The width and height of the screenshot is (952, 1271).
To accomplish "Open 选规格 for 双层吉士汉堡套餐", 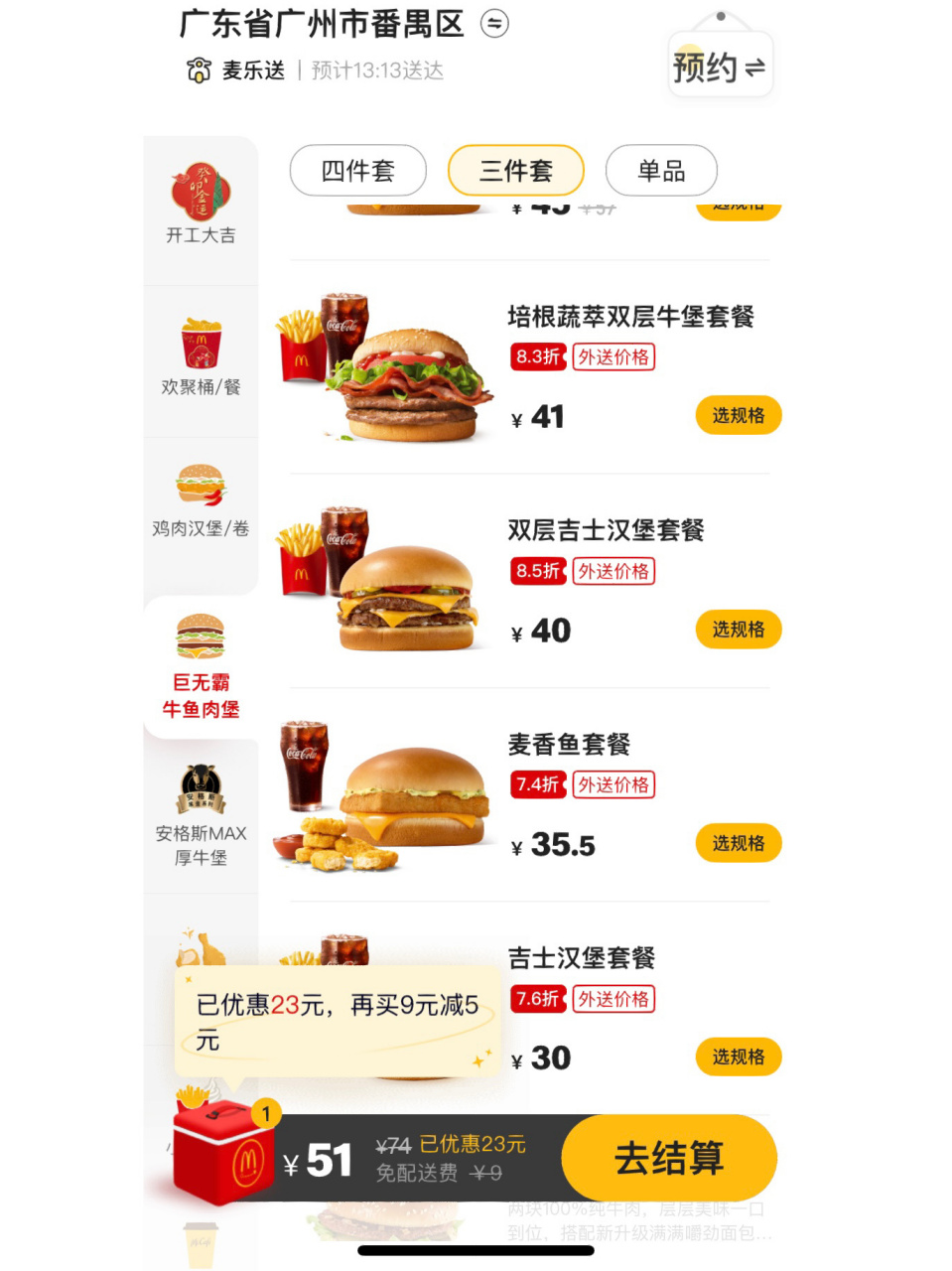I will tap(738, 630).
